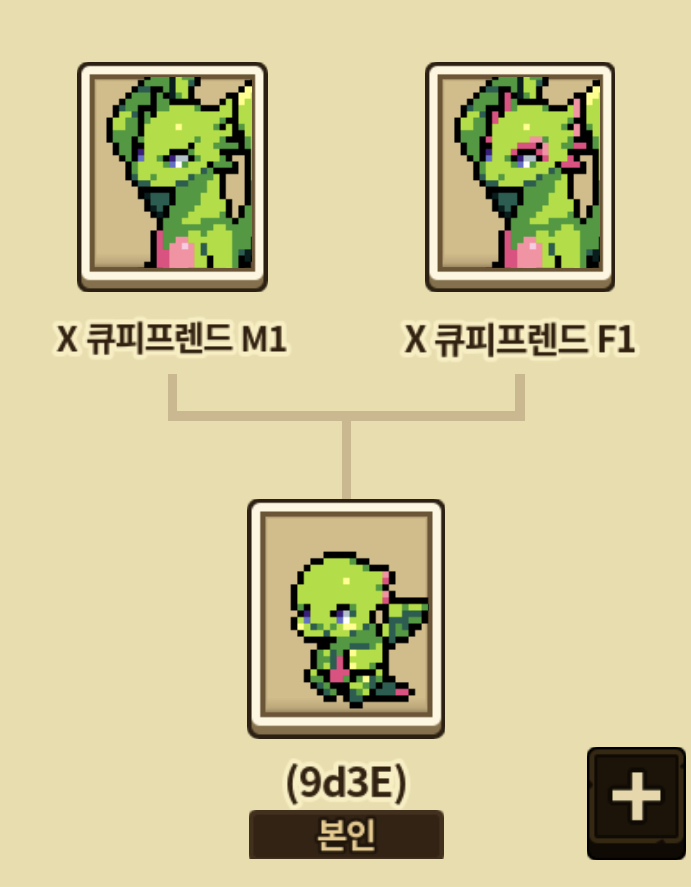
Task: Open the X 큐피프렌드 M1 parent portrait
Action: (172, 177)
